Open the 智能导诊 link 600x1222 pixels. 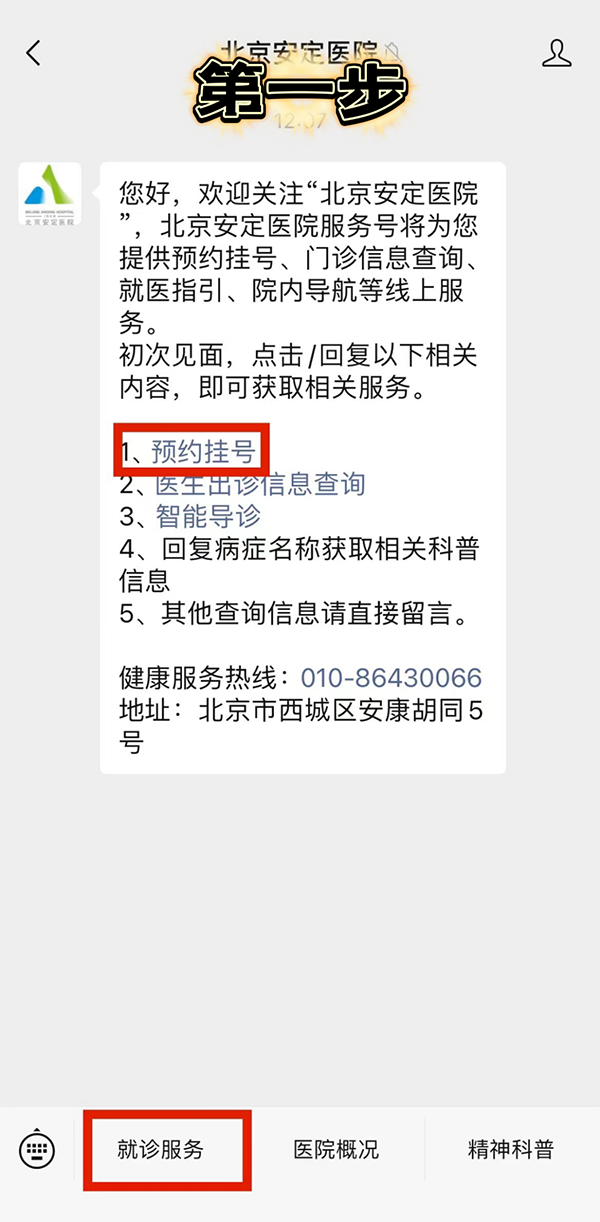pos(208,516)
